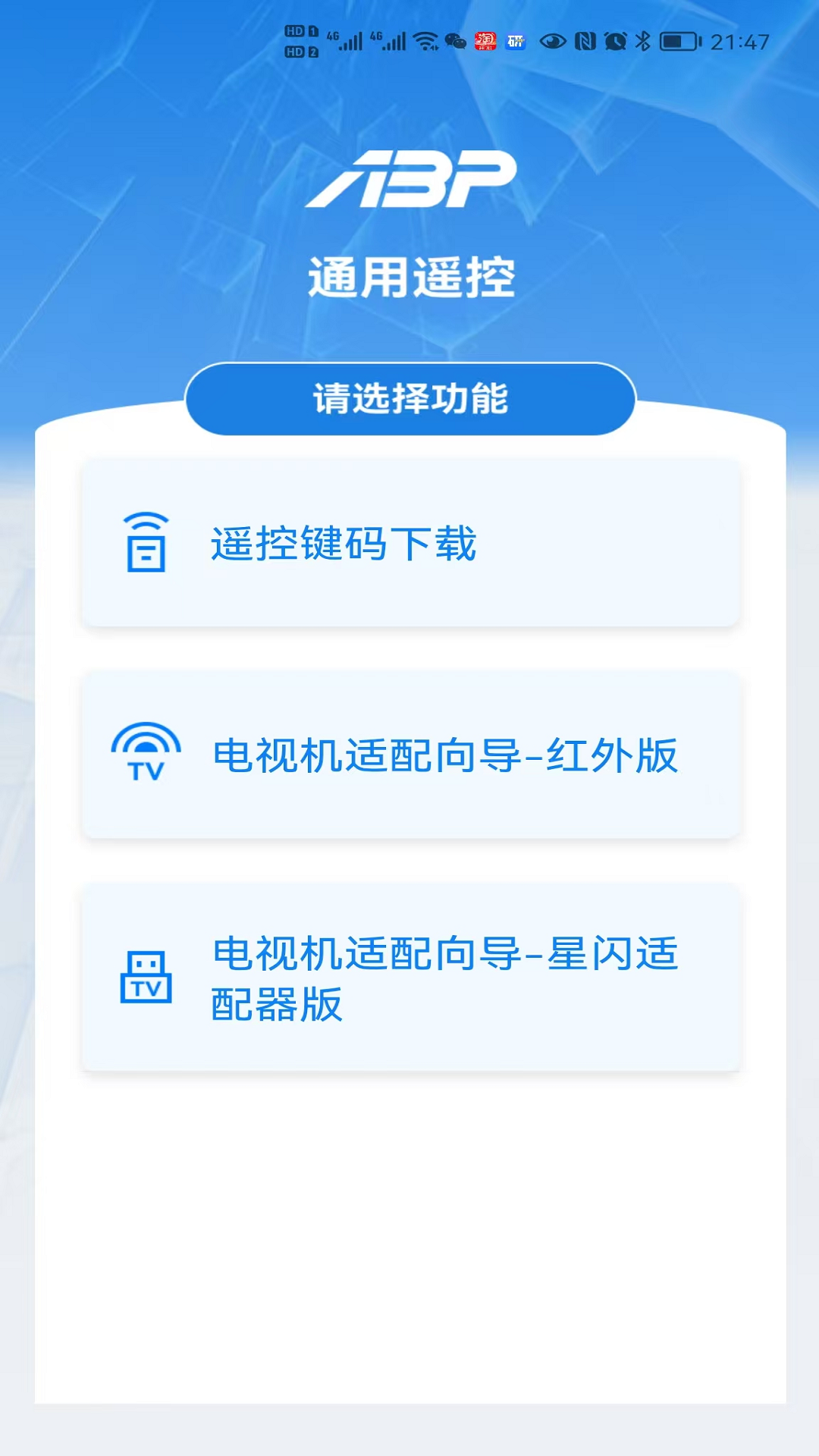This screenshot has height=1456, width=819.
Task: Tap the battery indicator icon
Action: [x=679, y=42]
